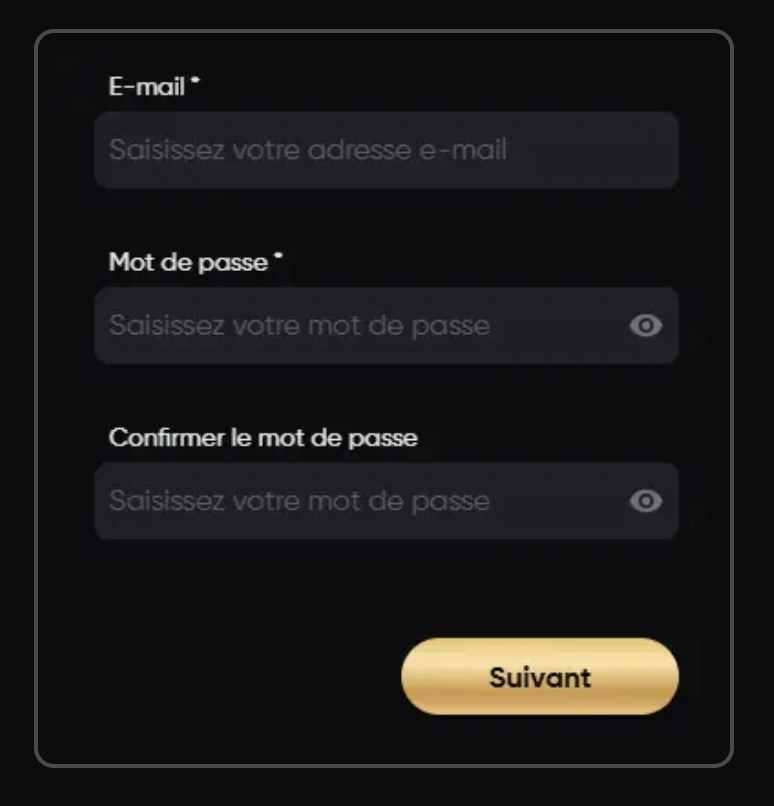Viewport: 774px width, 806px height.
Task: Click inside the e-mail input field
Action: [385, 149]
